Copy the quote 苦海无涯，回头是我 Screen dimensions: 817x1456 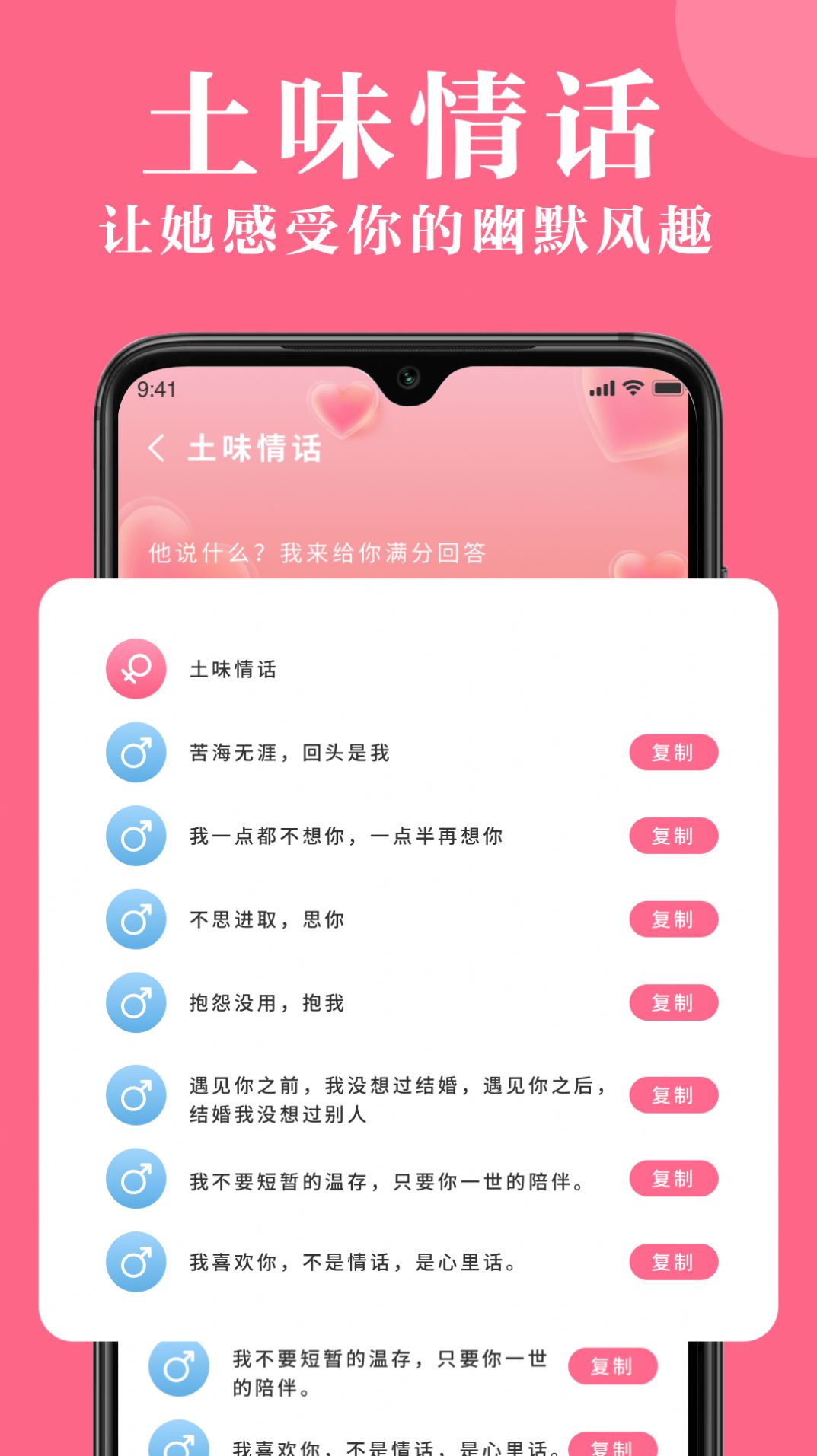pyautogui.click(x=673, y=752)
